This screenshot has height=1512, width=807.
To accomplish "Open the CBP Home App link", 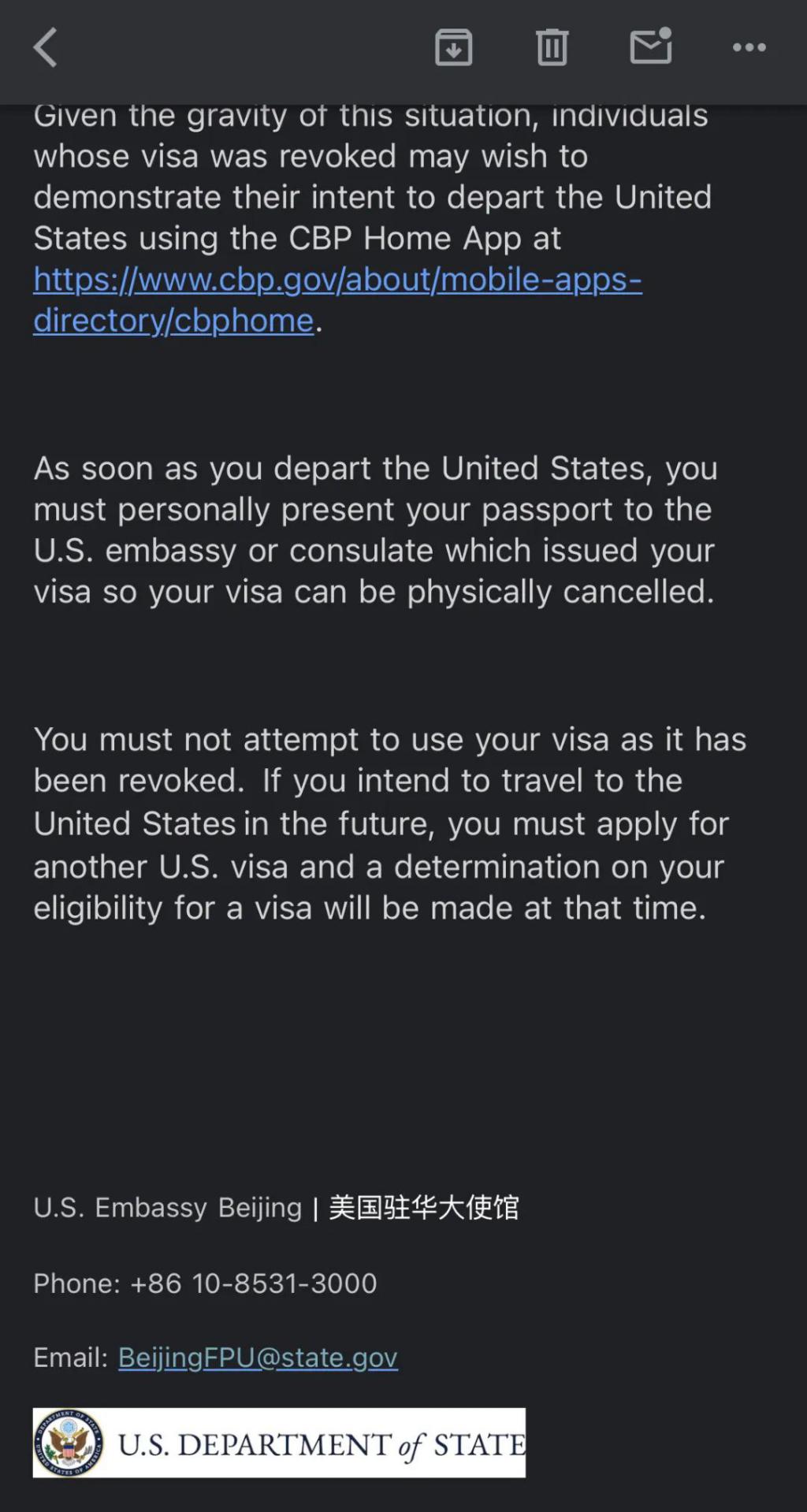I will coord(337,299).
